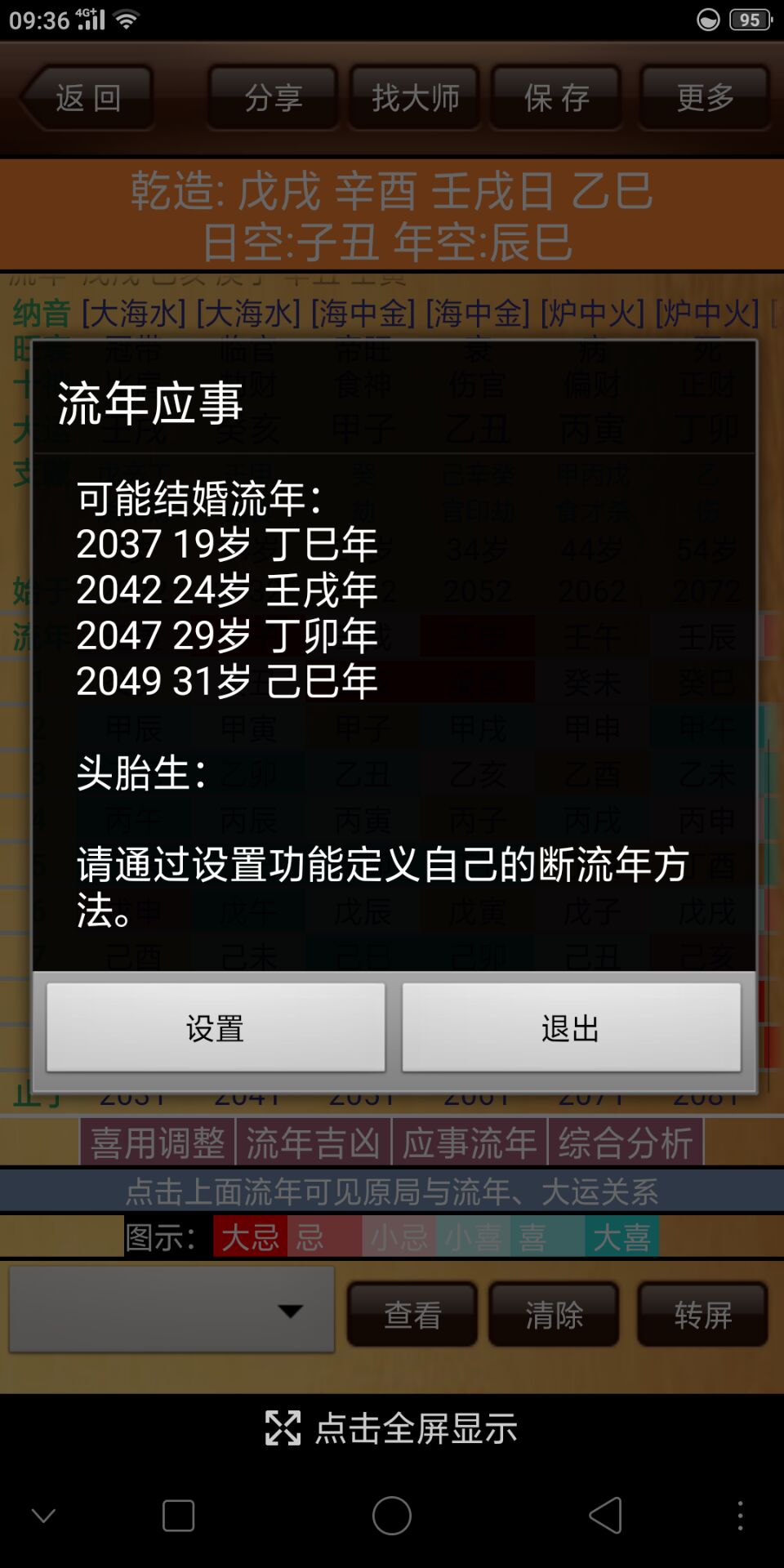Rotate the screen with 转屏

coord(702,1314)
